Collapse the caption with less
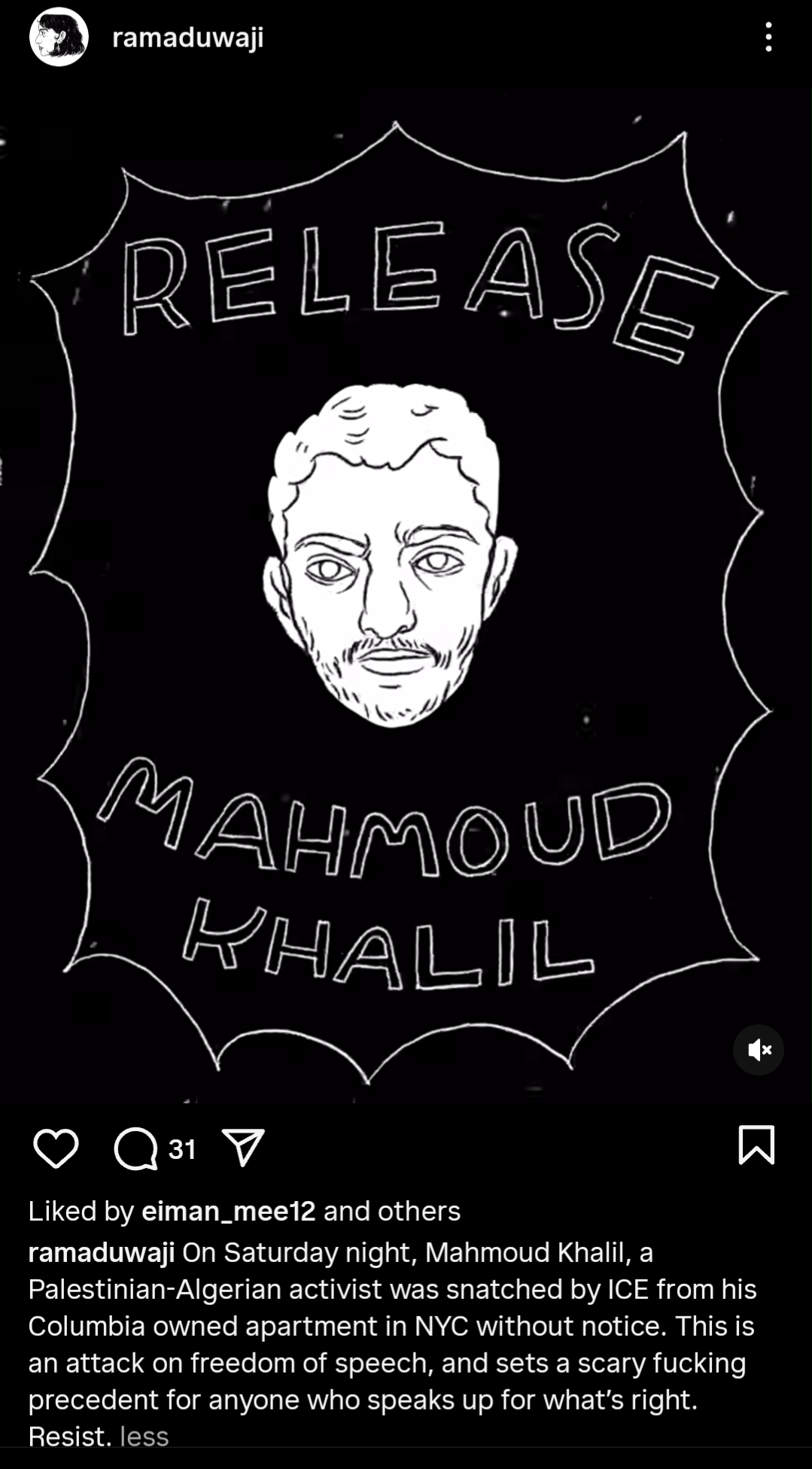 144,1436
